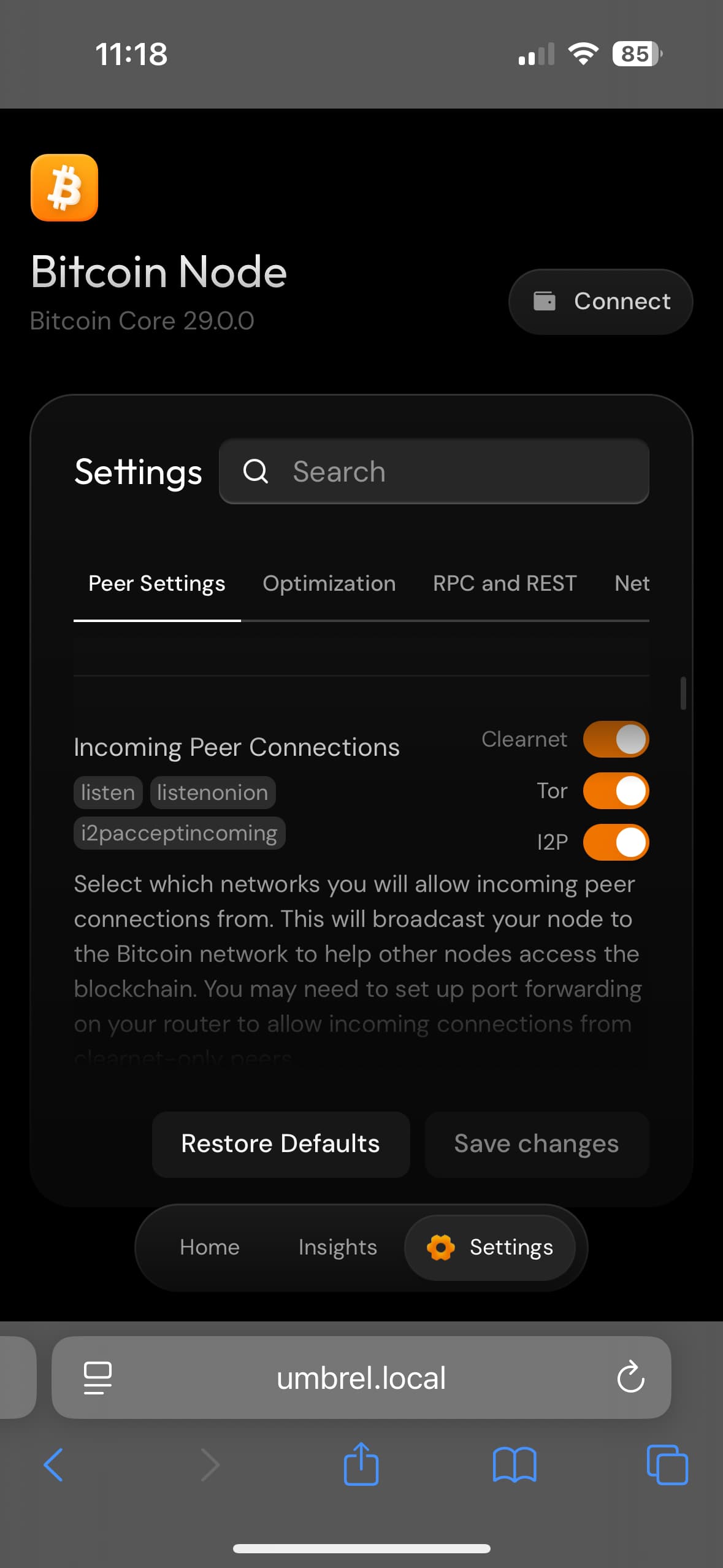The image size is (723, 1568).
Task: Select the Peer Settings tab
Action: click(157, 583)
